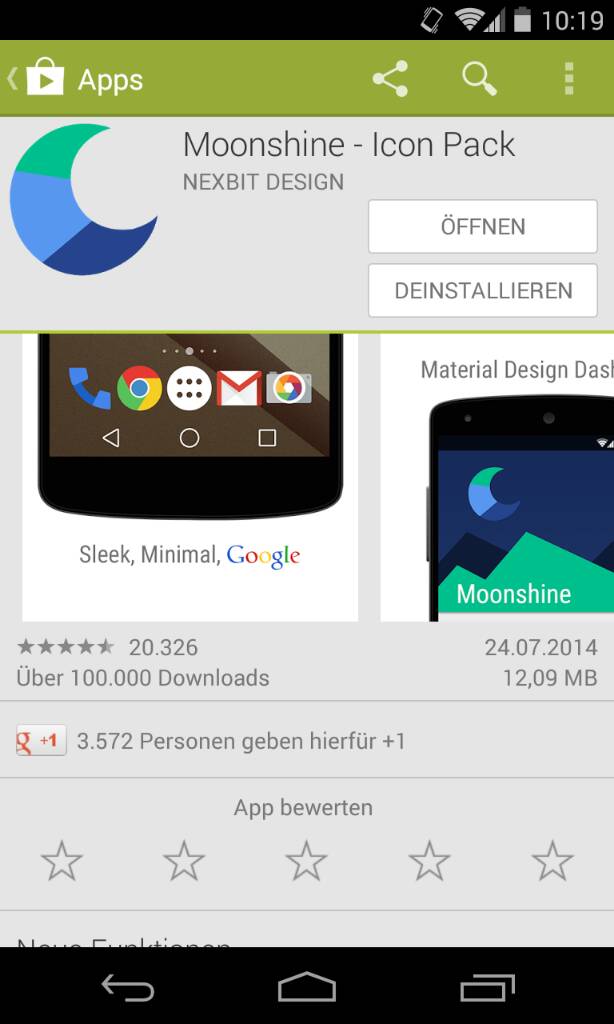Open the 20.326 ratings summary
This screenshot has height=1024, width=614.
click(x=108, y=648)
